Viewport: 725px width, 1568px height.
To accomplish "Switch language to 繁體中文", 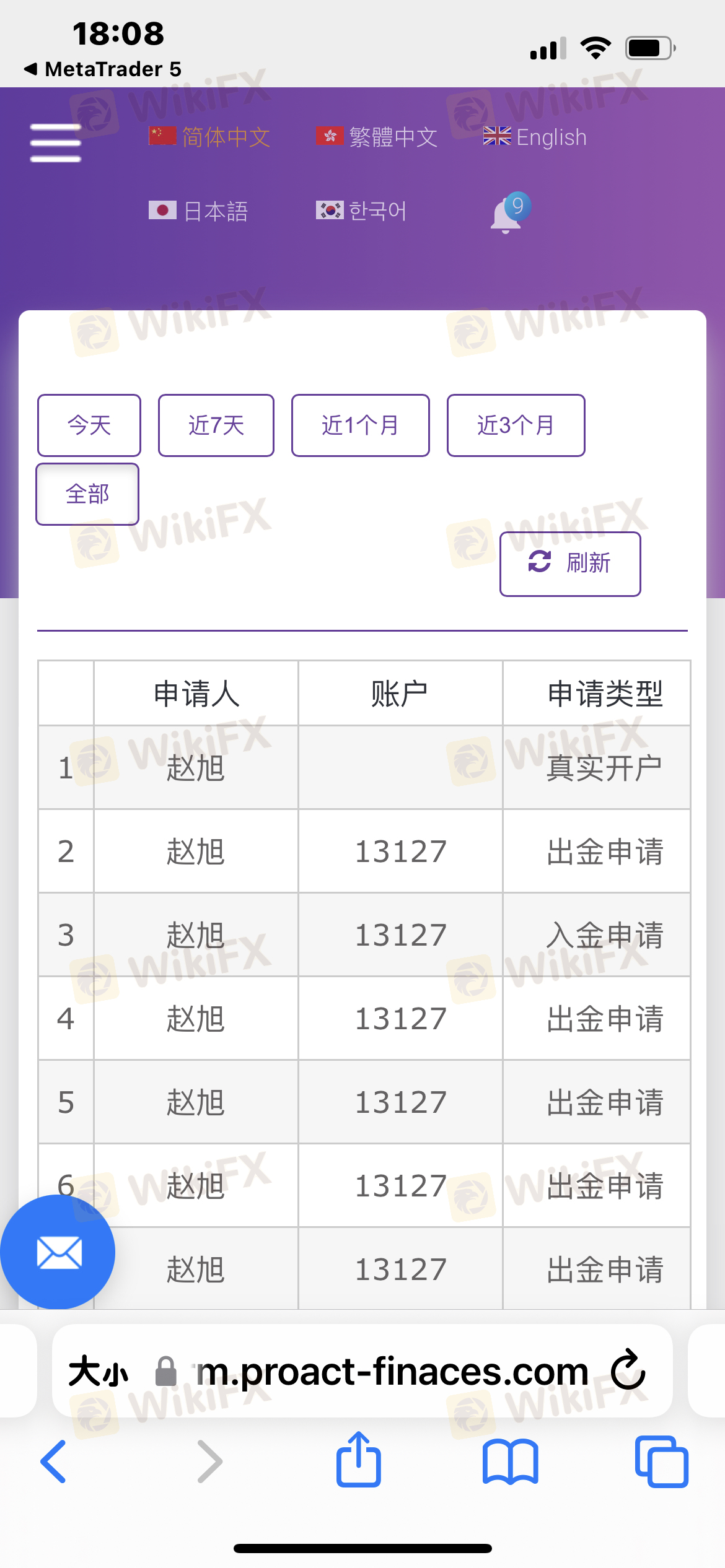I will click(377, 137).
